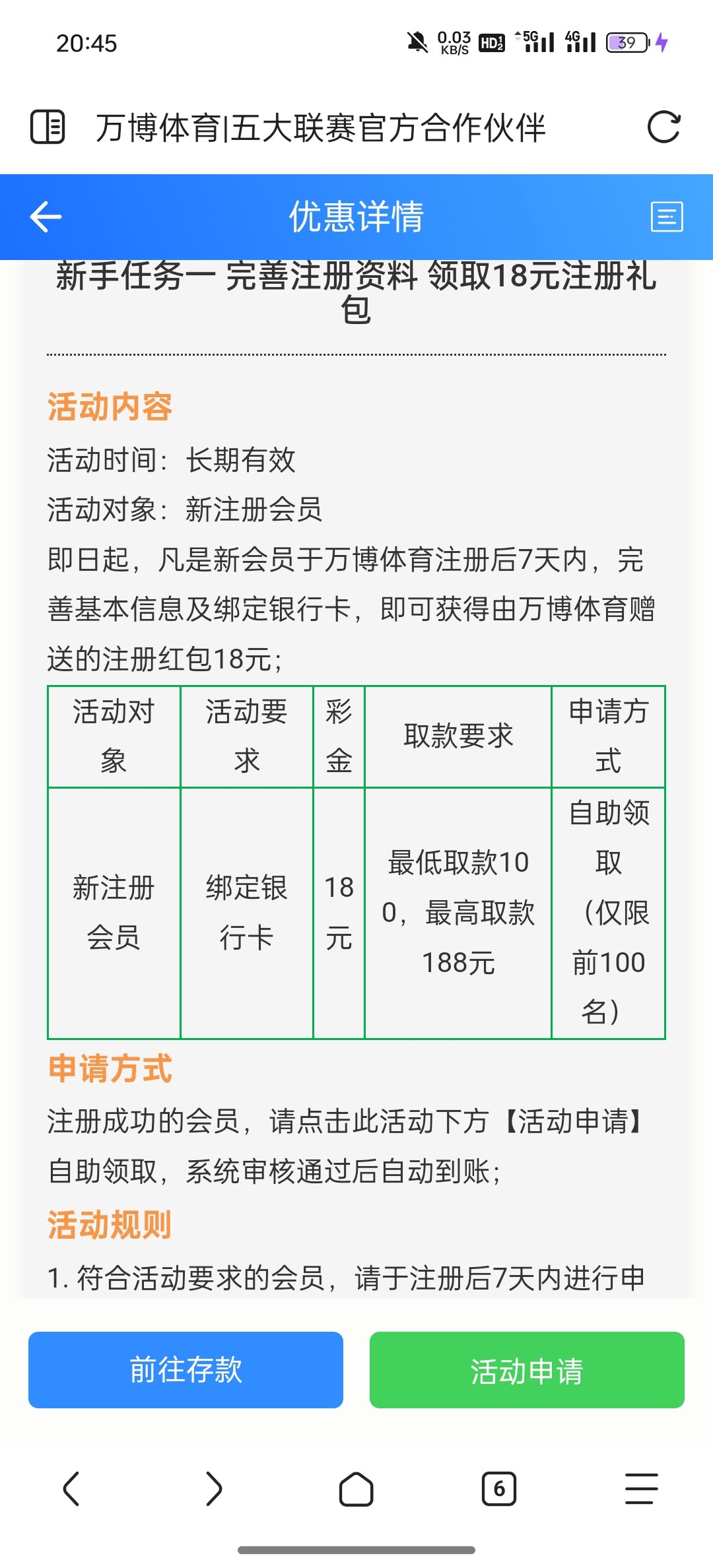Open the browser's hamburger menu
The image size is (713, 1568).
click(642, 1489)
